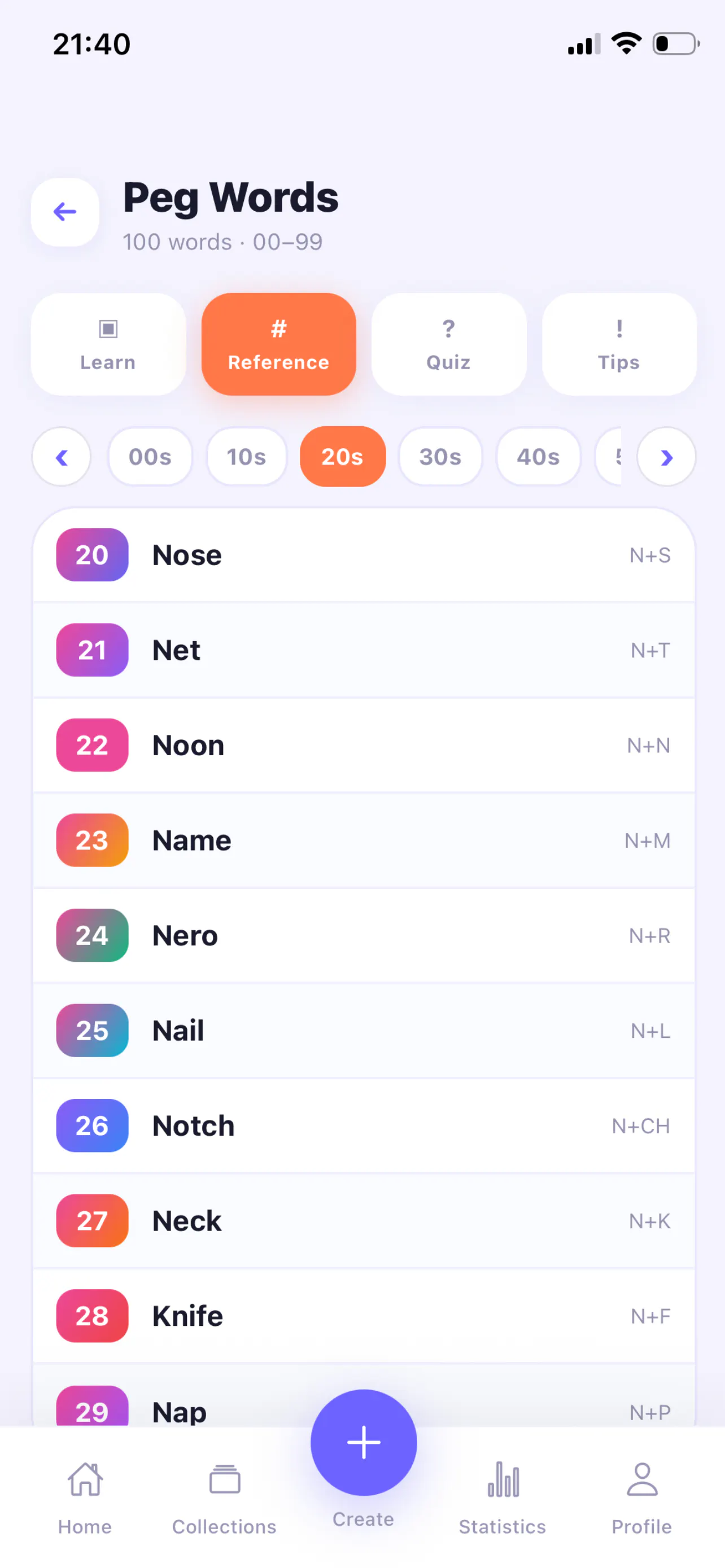This screenshot has height=1568, width=725.
Task: View the Statistics tab
Action: 503,1498
